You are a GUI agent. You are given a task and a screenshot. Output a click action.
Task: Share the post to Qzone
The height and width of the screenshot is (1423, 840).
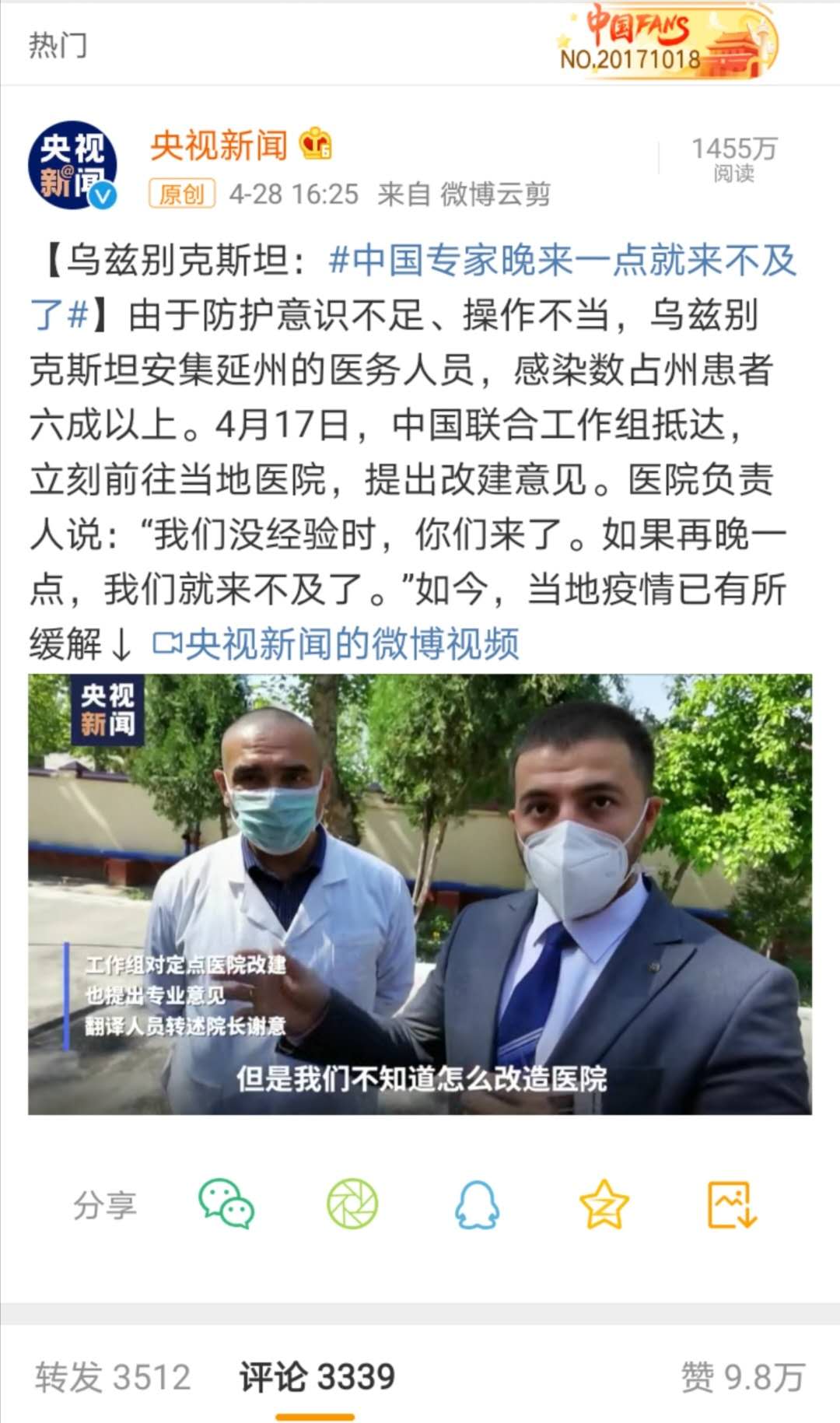point(604,1204)
